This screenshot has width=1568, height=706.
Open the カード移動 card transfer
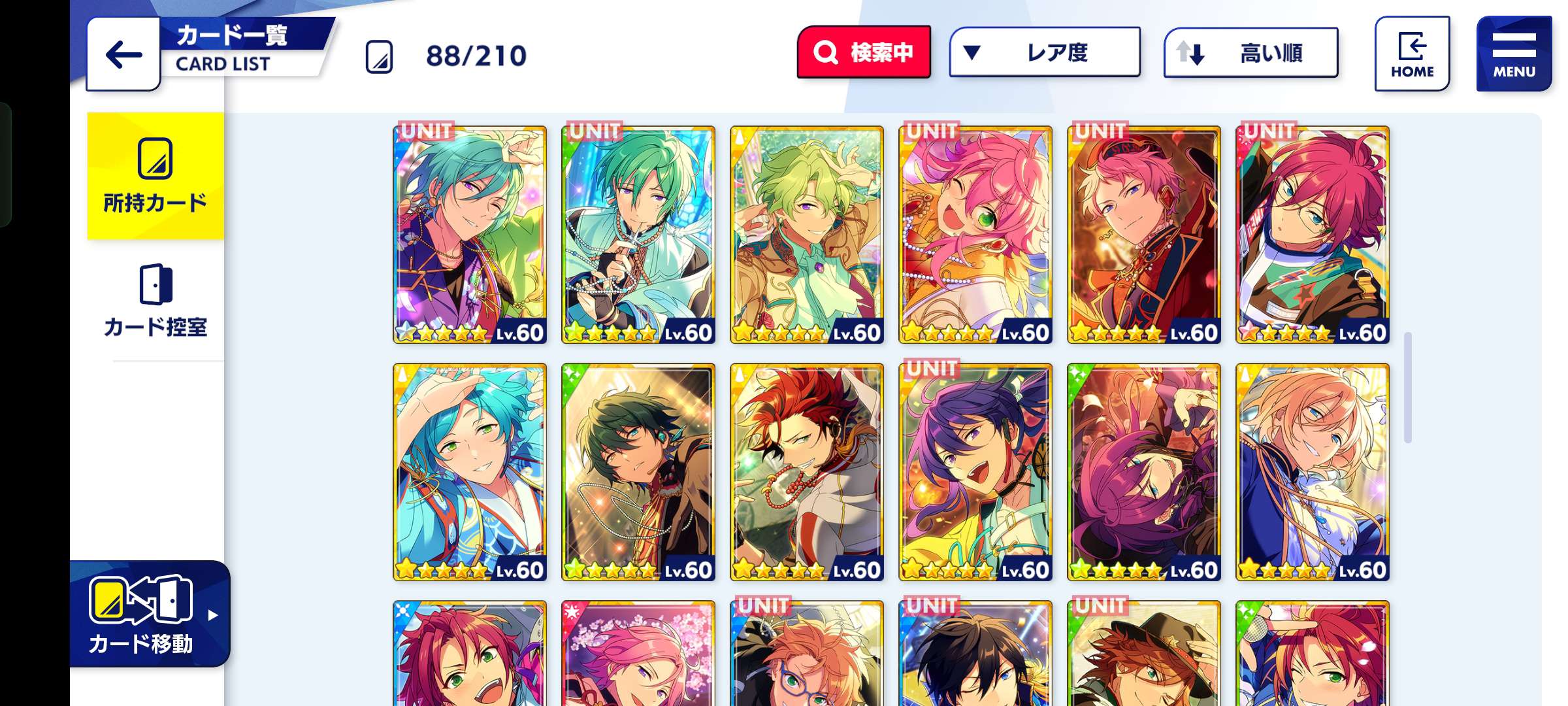(149, 614)
